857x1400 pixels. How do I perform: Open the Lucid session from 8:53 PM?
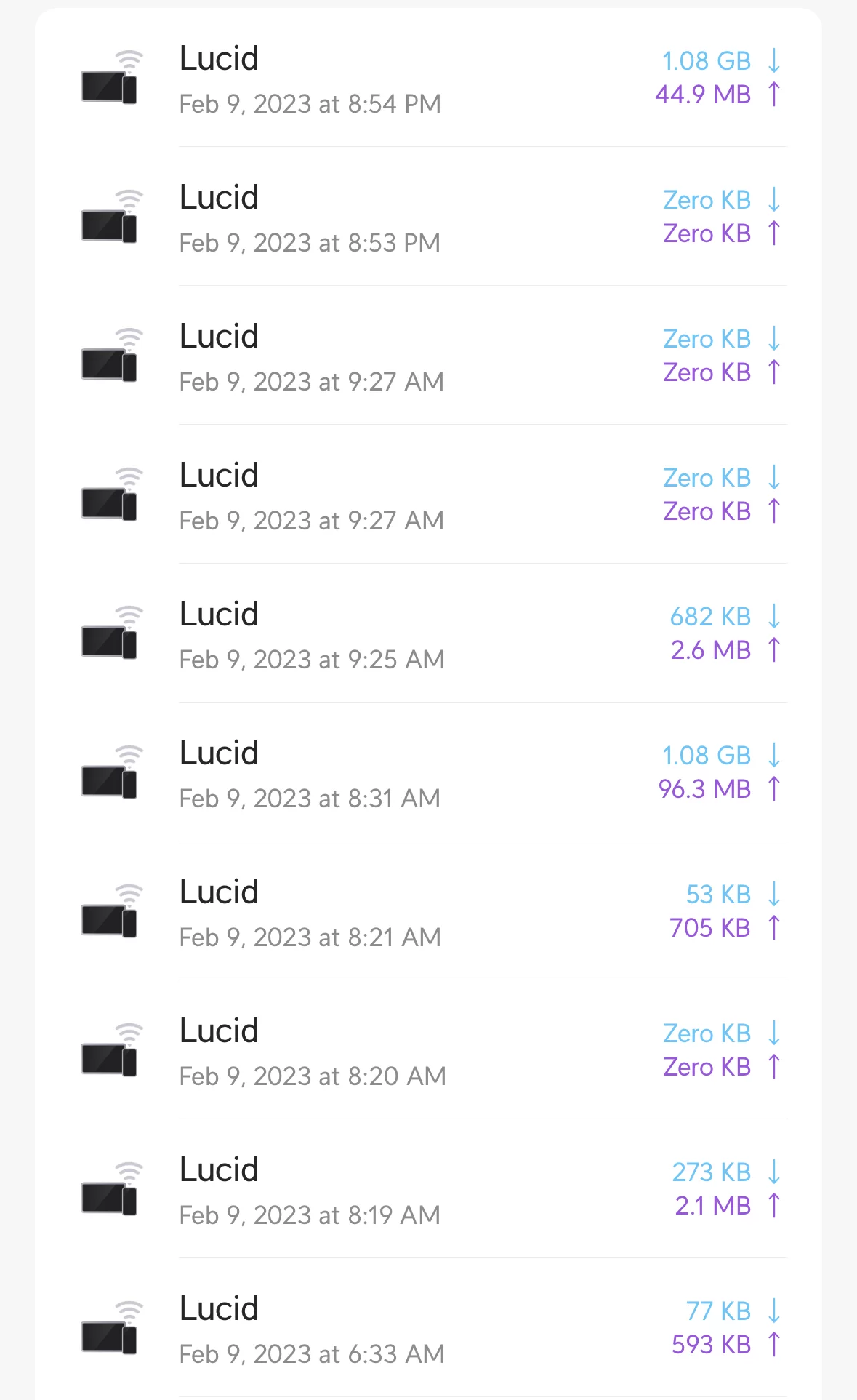(429, 217)
